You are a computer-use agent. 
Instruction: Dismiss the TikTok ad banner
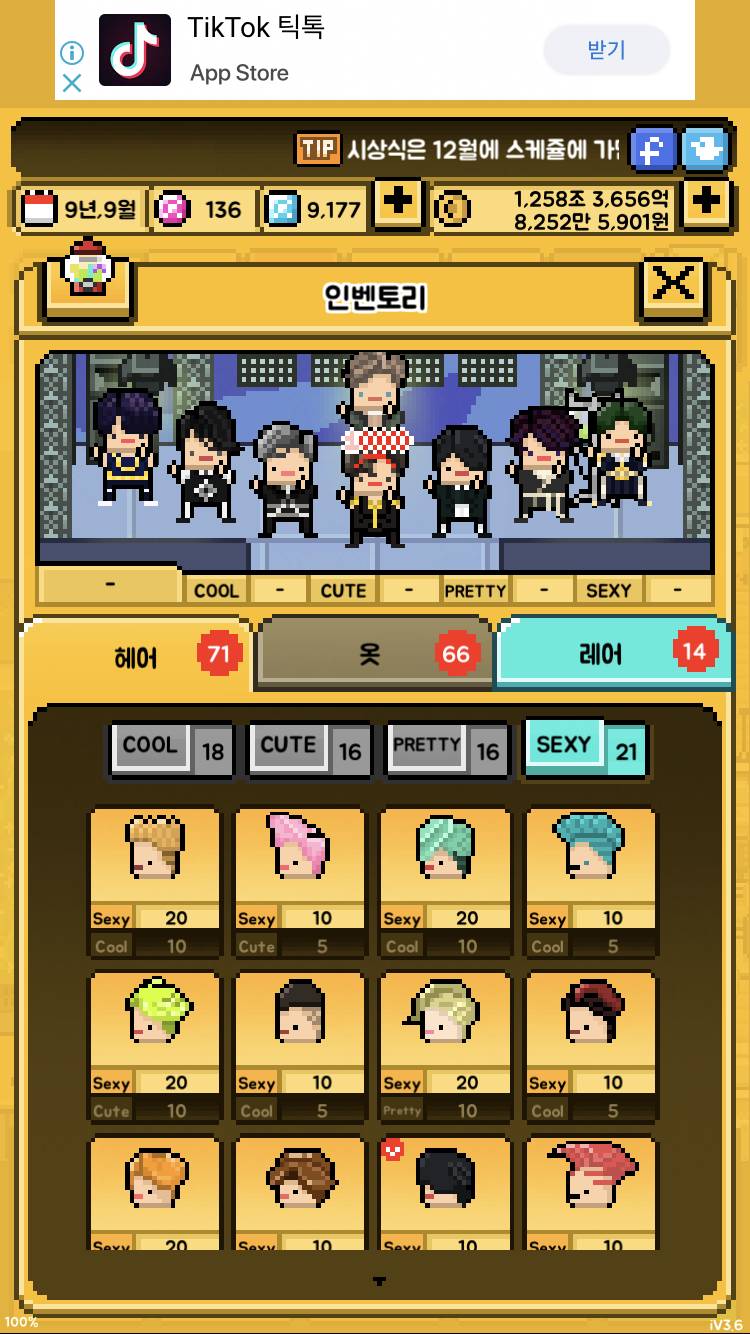(71, 84)
